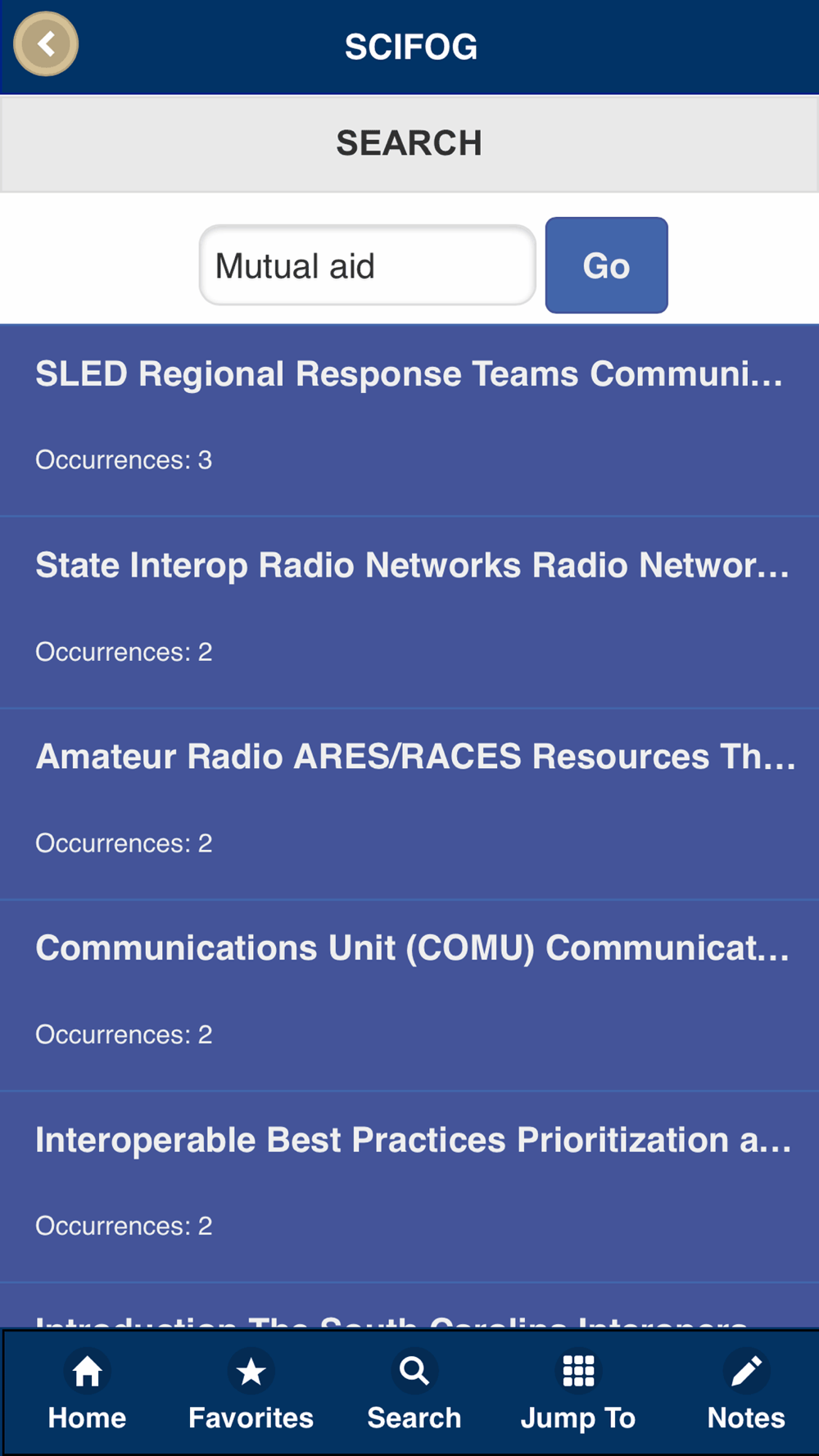Open Interoperable Best Practices result

pos(409,1186)
